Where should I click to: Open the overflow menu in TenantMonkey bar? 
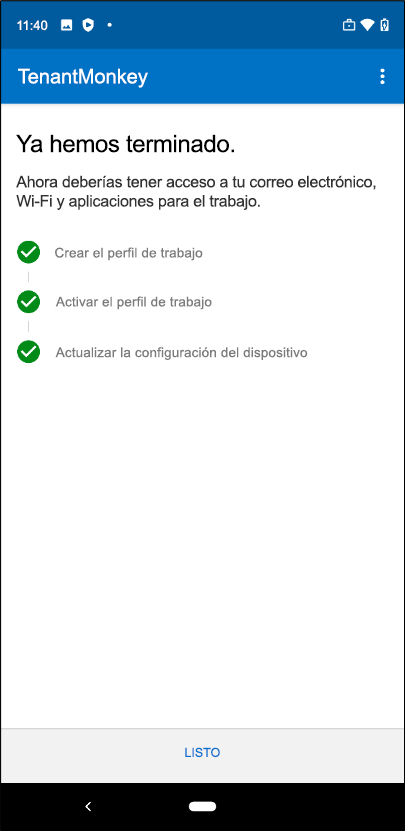pos(382,77)
